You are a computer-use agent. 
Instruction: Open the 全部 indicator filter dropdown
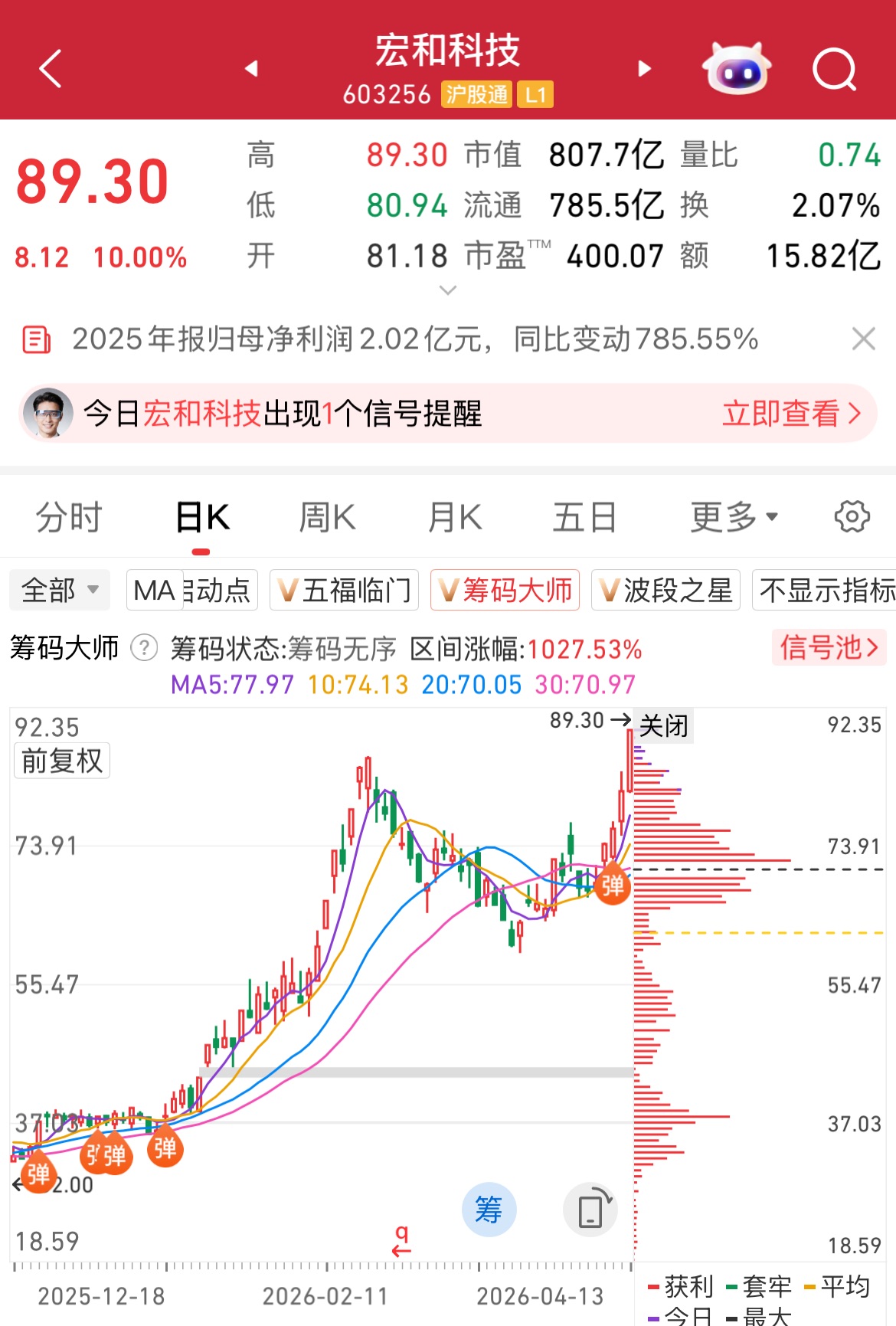tap(60, 590)
